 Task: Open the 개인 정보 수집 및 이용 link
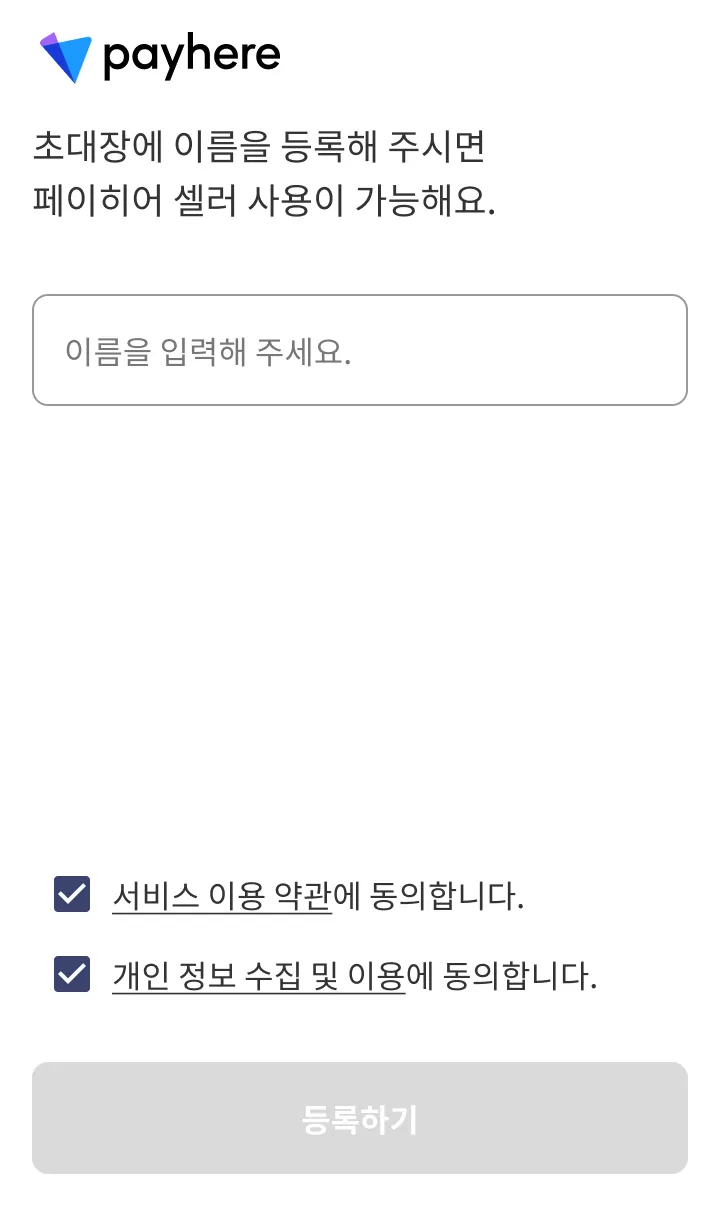[258, 975]
